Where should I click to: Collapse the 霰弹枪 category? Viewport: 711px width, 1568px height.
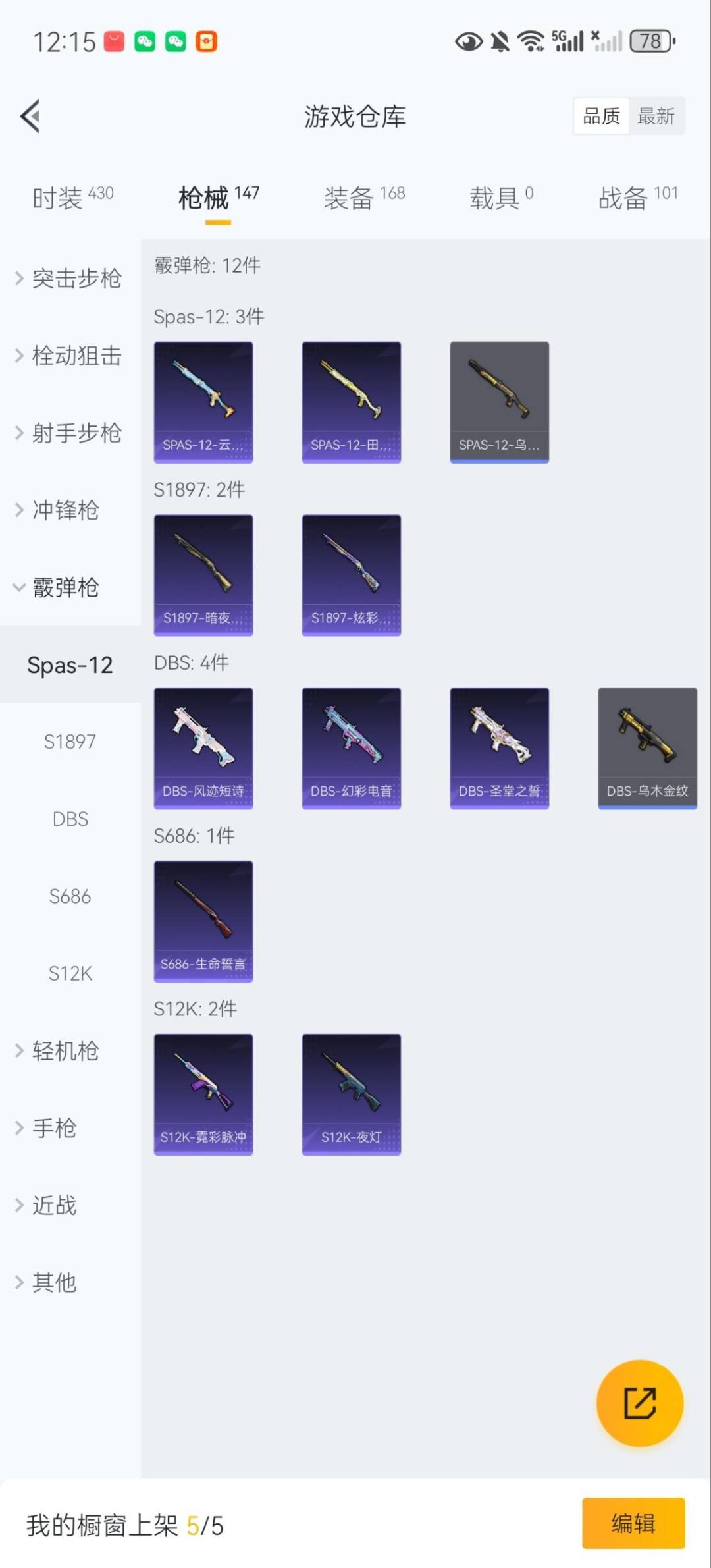(58, 587)
